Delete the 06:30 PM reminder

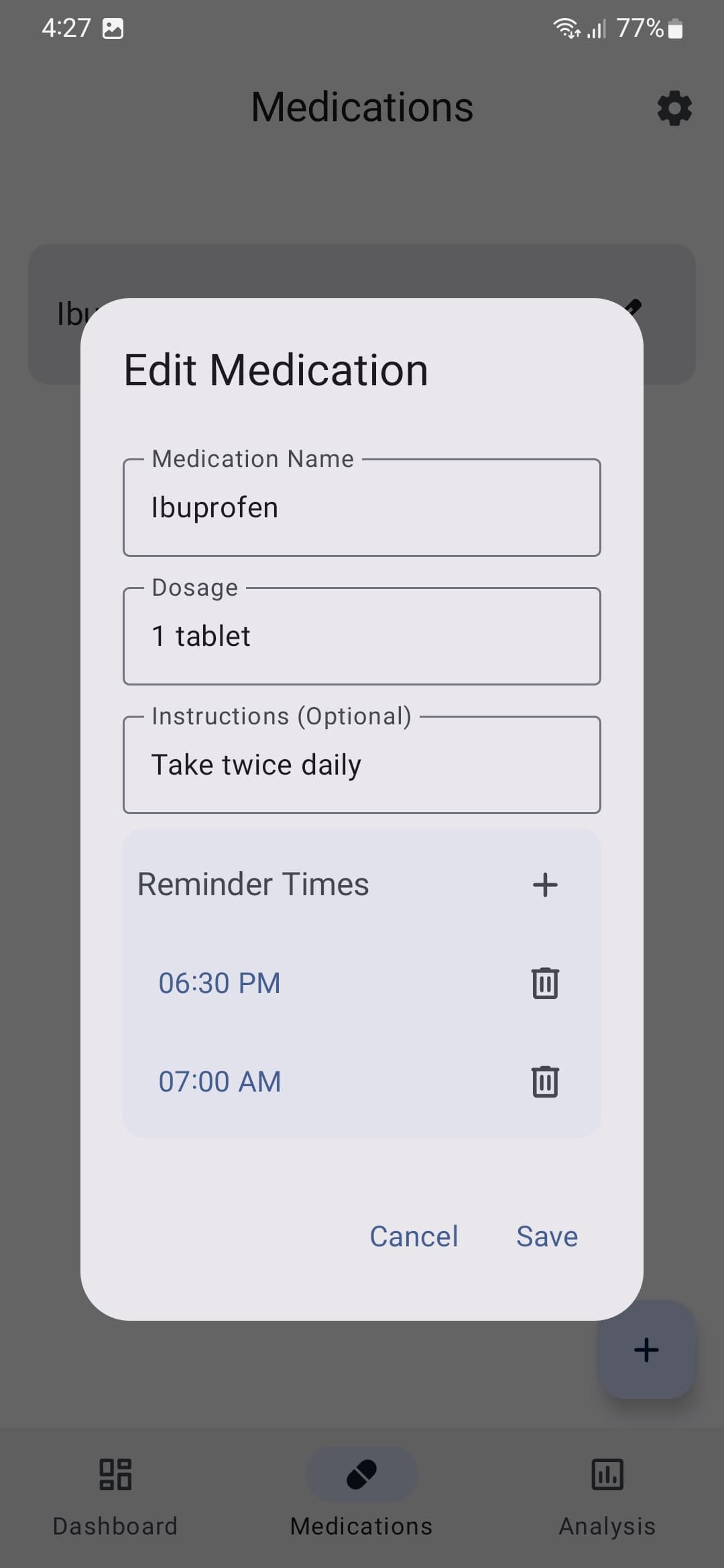click(x=545, y=982)
